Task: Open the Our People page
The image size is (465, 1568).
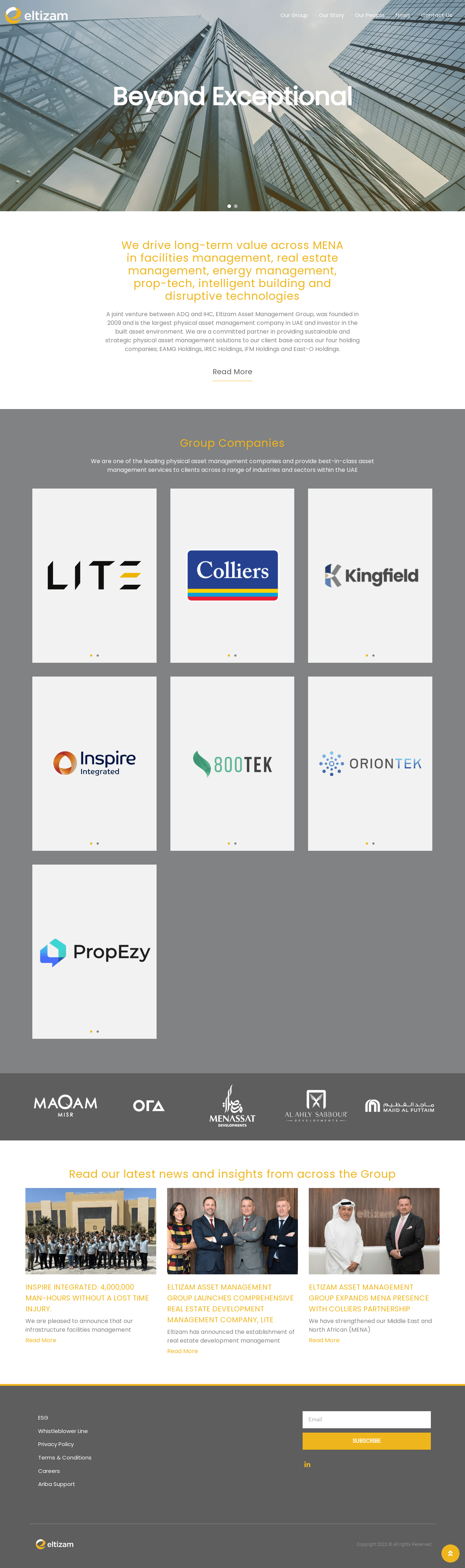Action: (x=369, y=15)
